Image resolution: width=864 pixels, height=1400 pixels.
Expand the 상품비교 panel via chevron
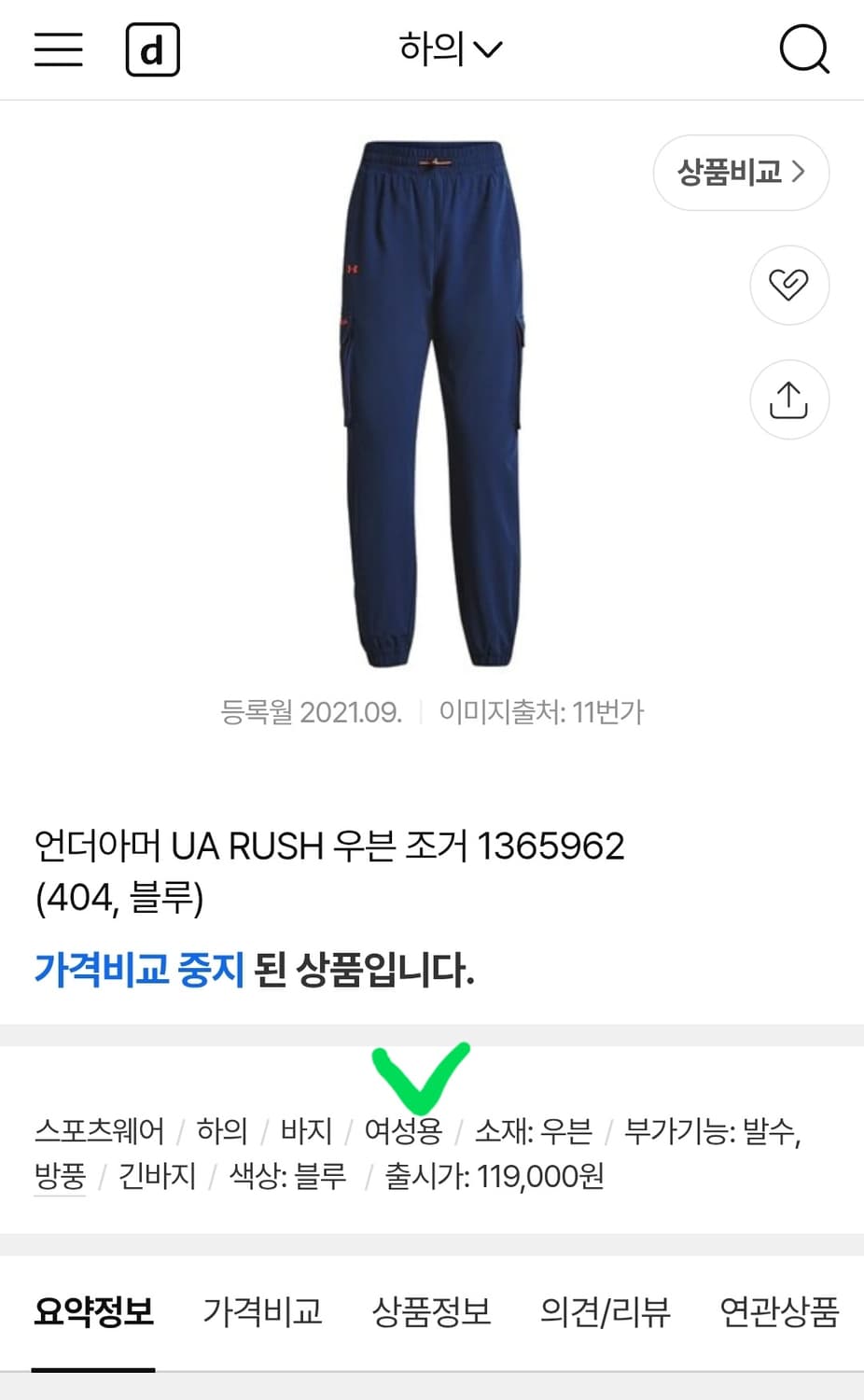coord(801,173)
